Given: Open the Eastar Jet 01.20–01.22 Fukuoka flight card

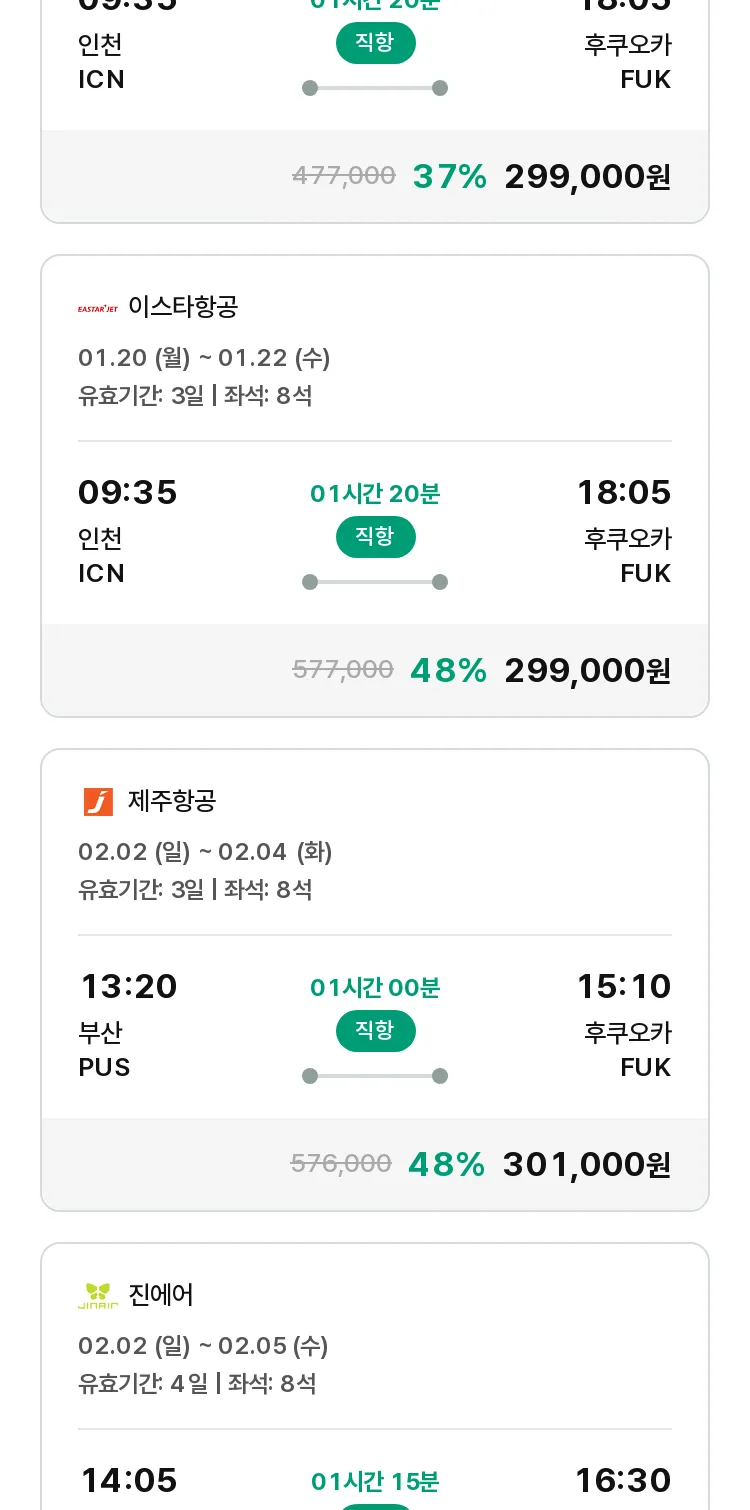Looking at the screenshot, I should 375,486.
